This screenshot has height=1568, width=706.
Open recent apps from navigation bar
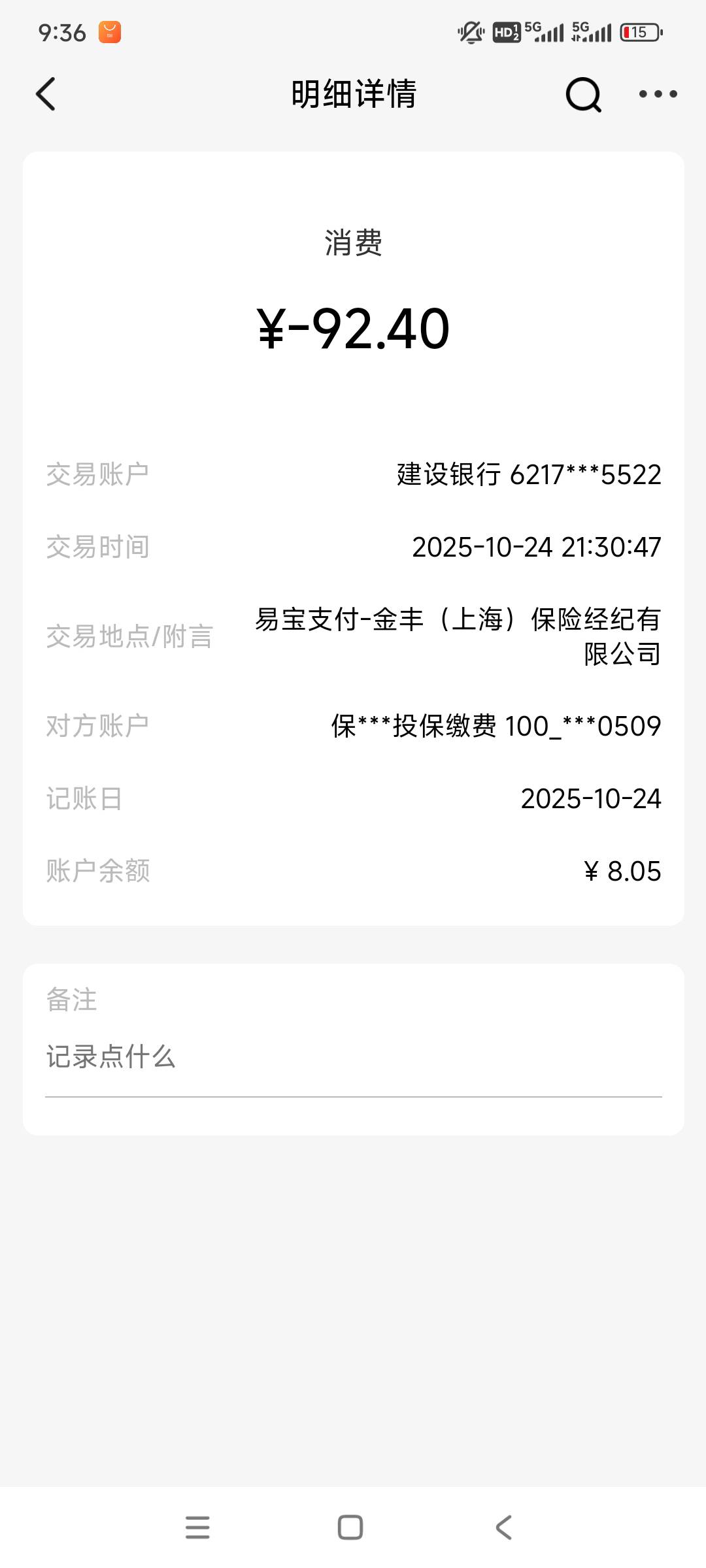[197, 1527]
